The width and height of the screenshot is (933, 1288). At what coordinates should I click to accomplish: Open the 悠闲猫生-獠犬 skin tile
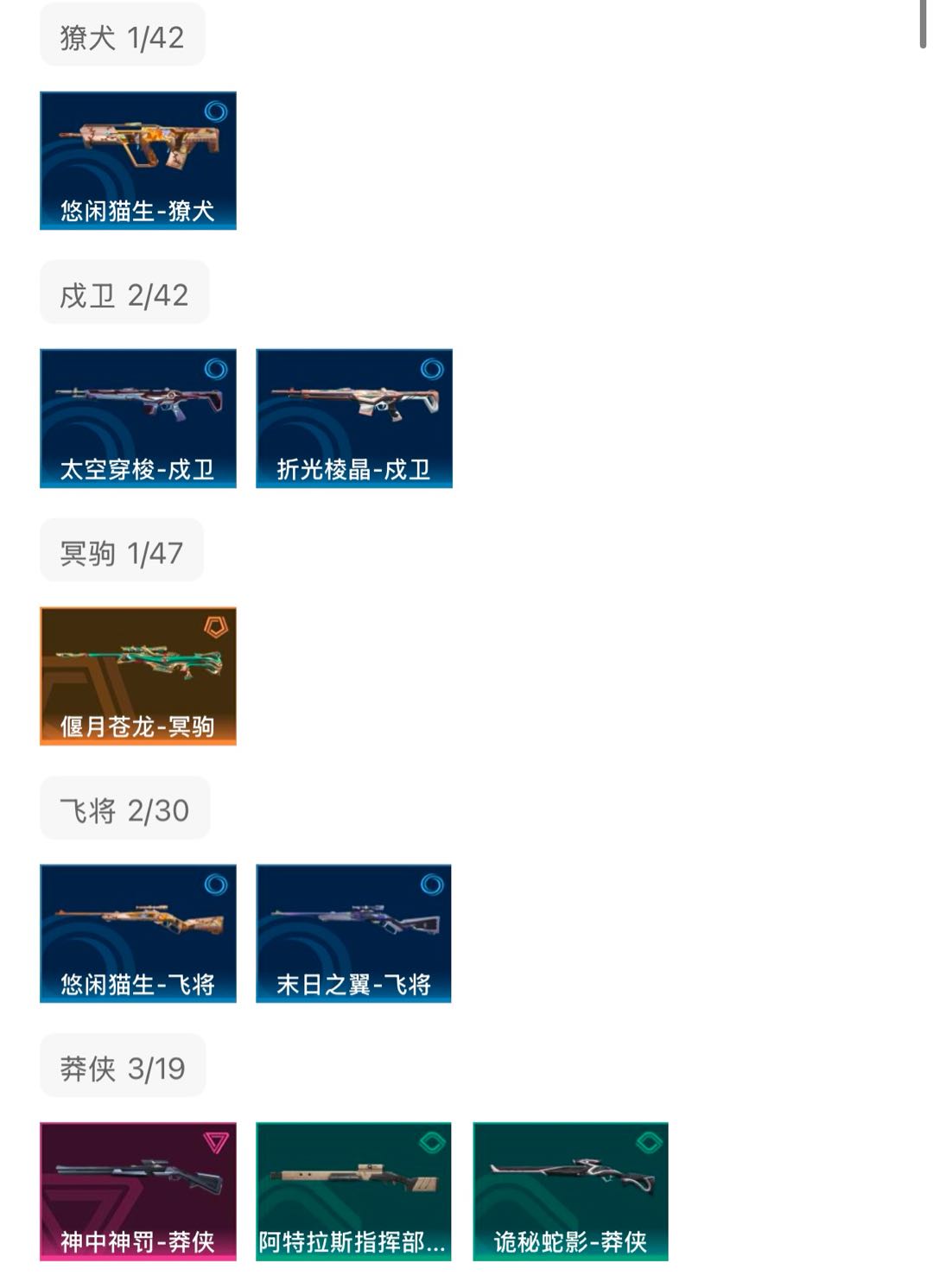click(138, 161)
